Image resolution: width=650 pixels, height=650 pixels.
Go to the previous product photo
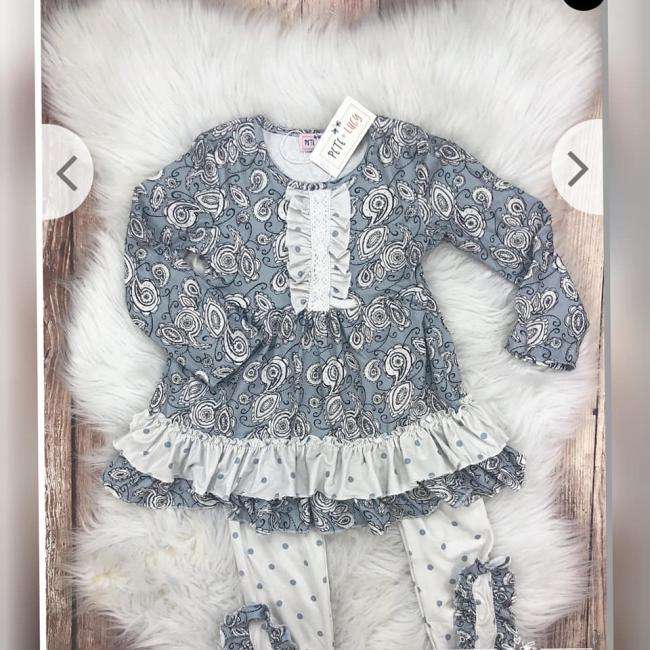[x=67, y=172]
